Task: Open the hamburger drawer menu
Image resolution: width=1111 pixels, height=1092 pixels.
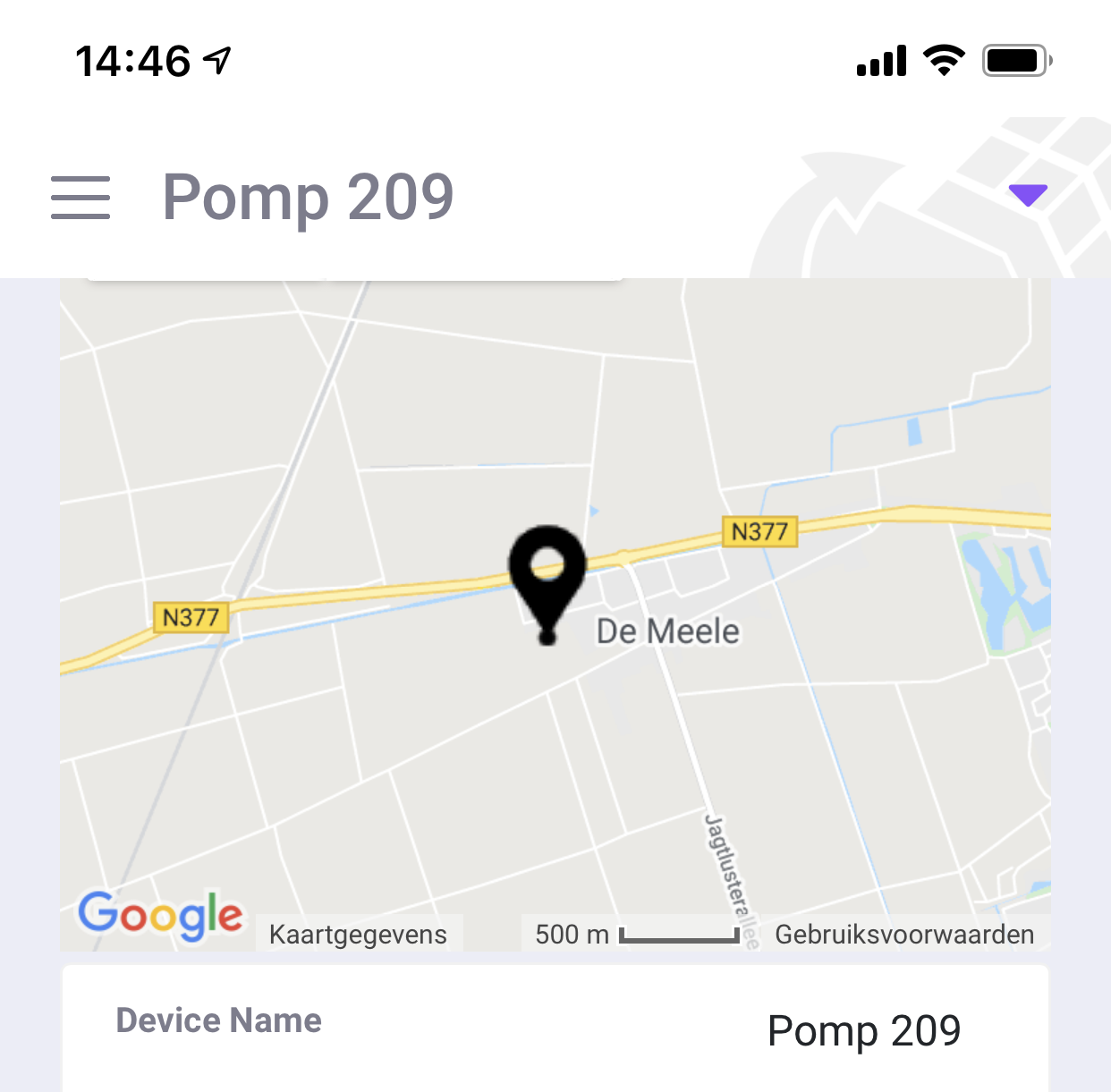Action: 81,198
